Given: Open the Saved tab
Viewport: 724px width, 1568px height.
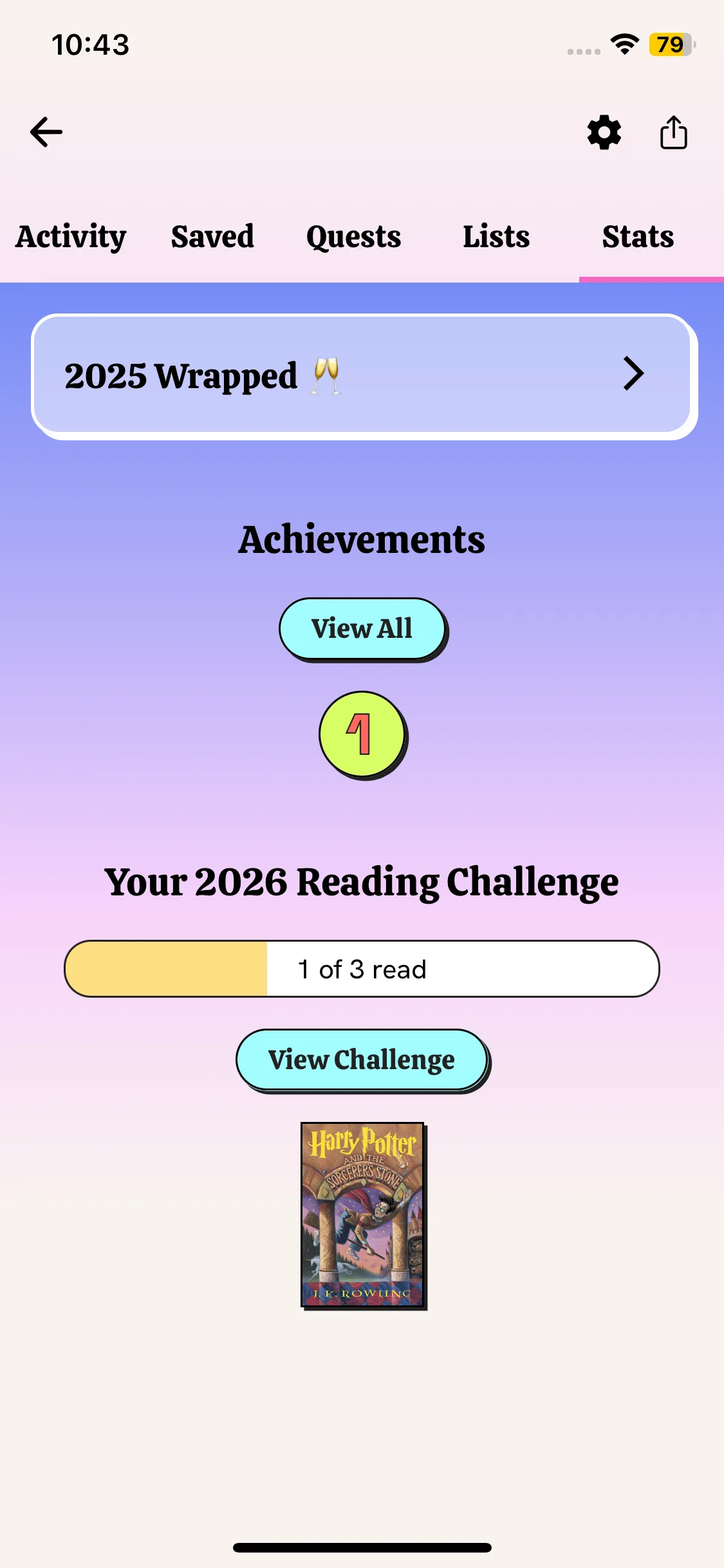Looking at the screenshot, I should tap(212, 237).
